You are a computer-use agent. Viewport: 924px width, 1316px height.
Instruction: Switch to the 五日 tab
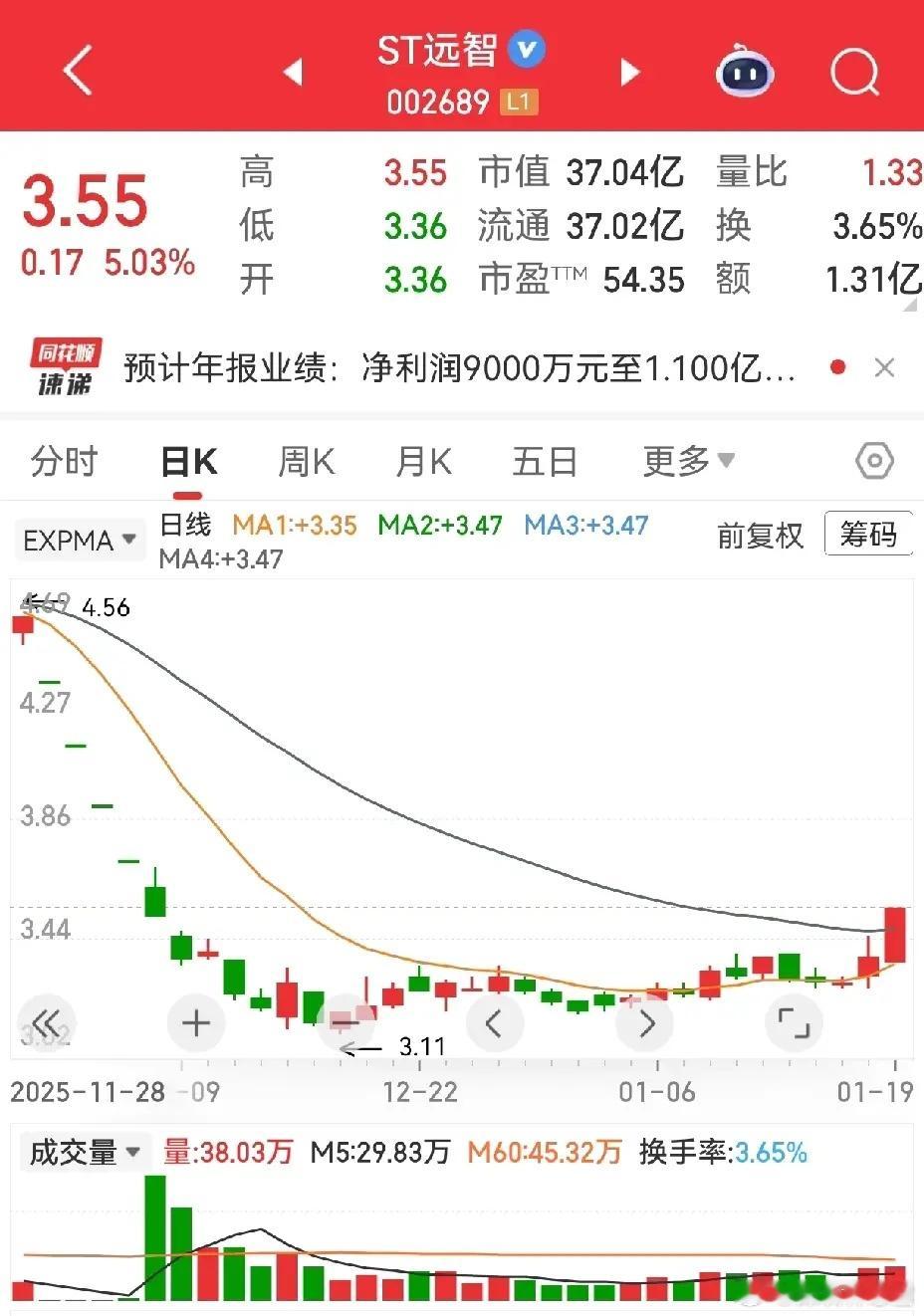[545, 462]
